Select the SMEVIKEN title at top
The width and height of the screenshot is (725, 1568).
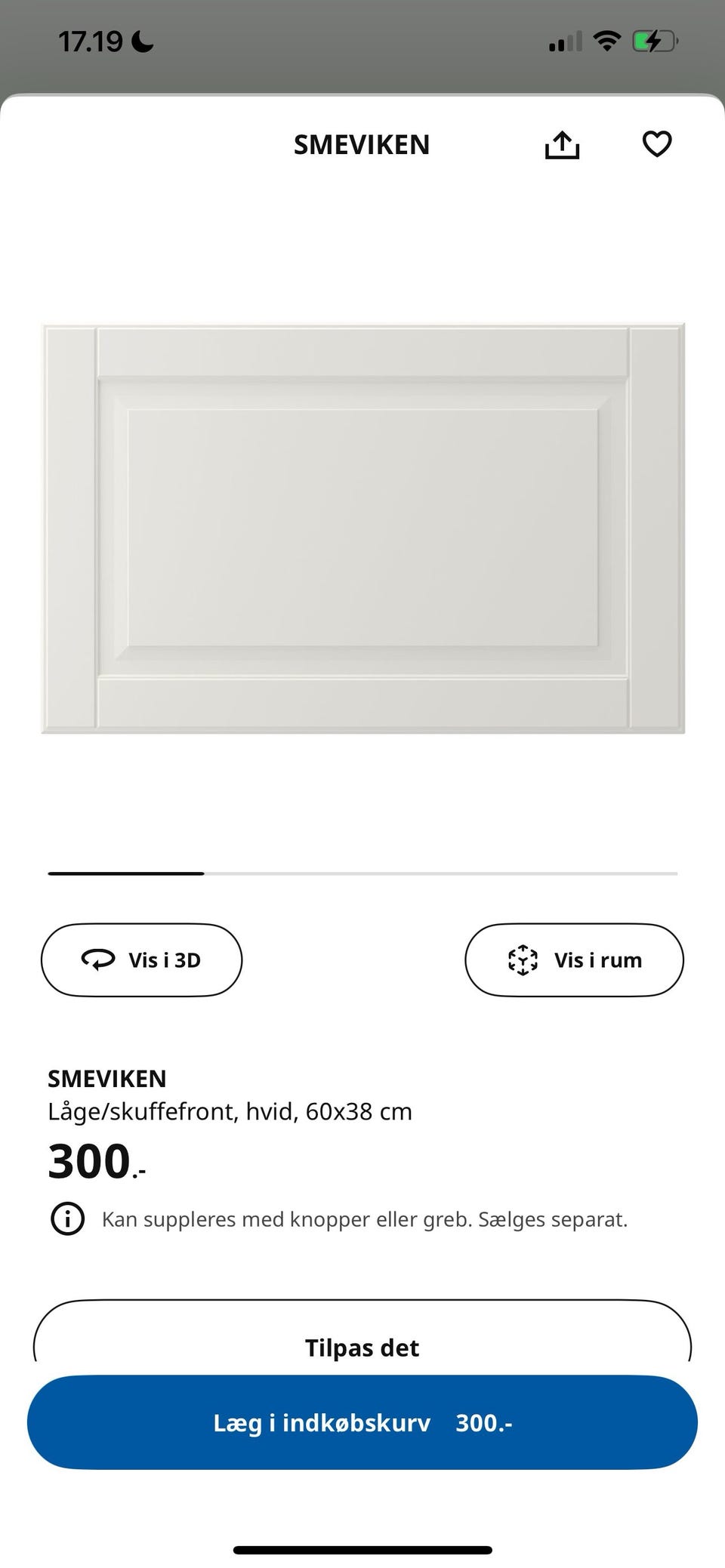pos(362,144)
